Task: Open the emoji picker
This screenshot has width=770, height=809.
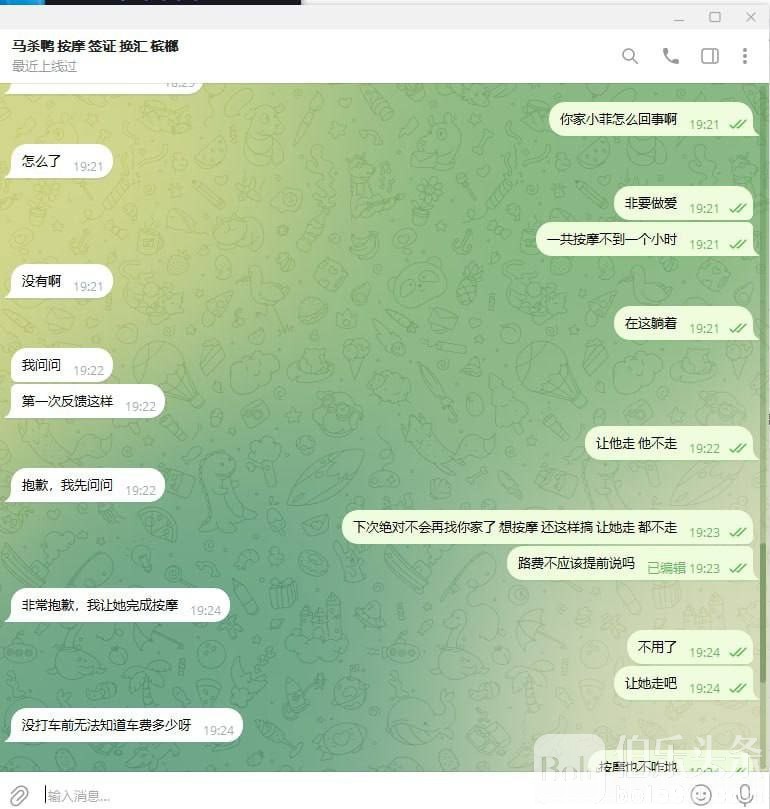Action: (702, 795)
